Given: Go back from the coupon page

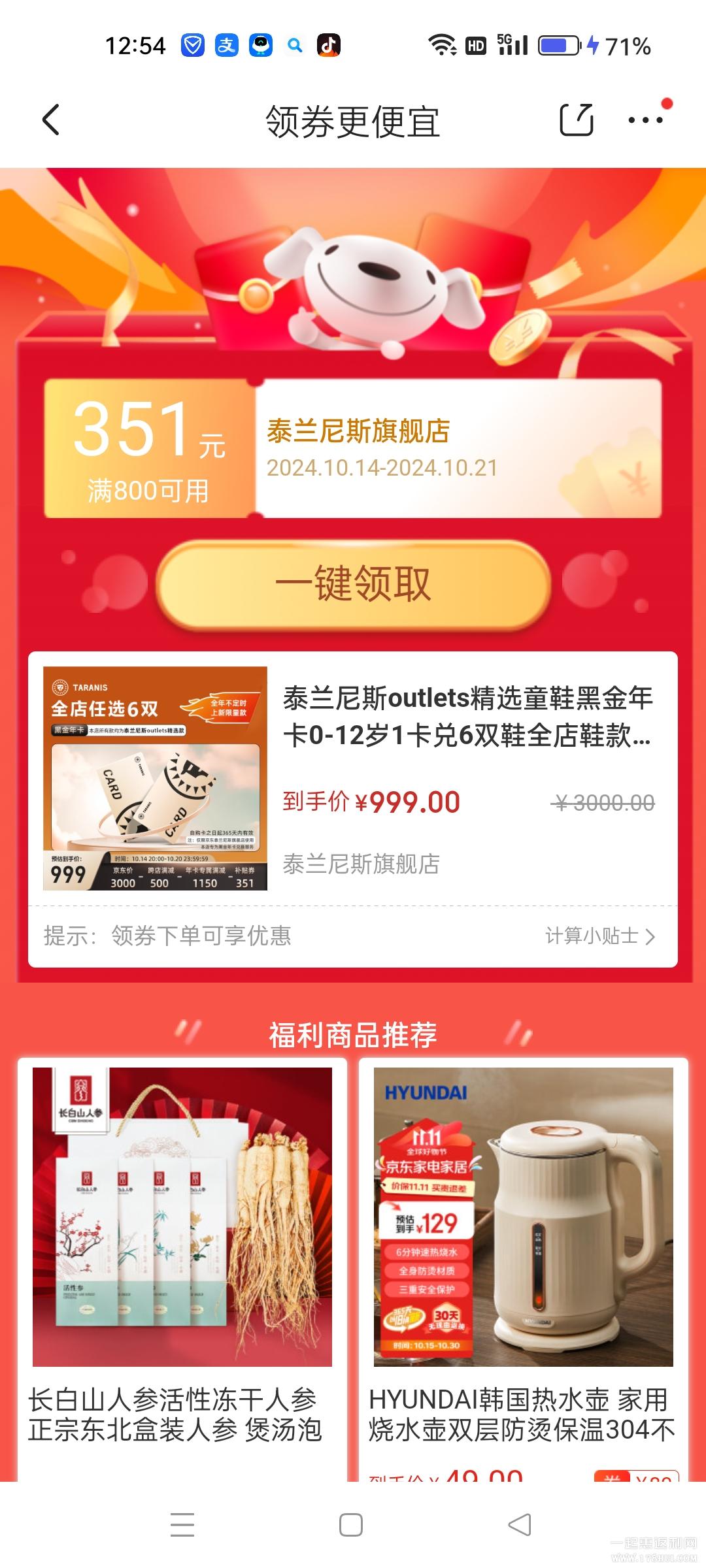Looking at the screenshot, I should pyautogui.click(x=51, y=120).
